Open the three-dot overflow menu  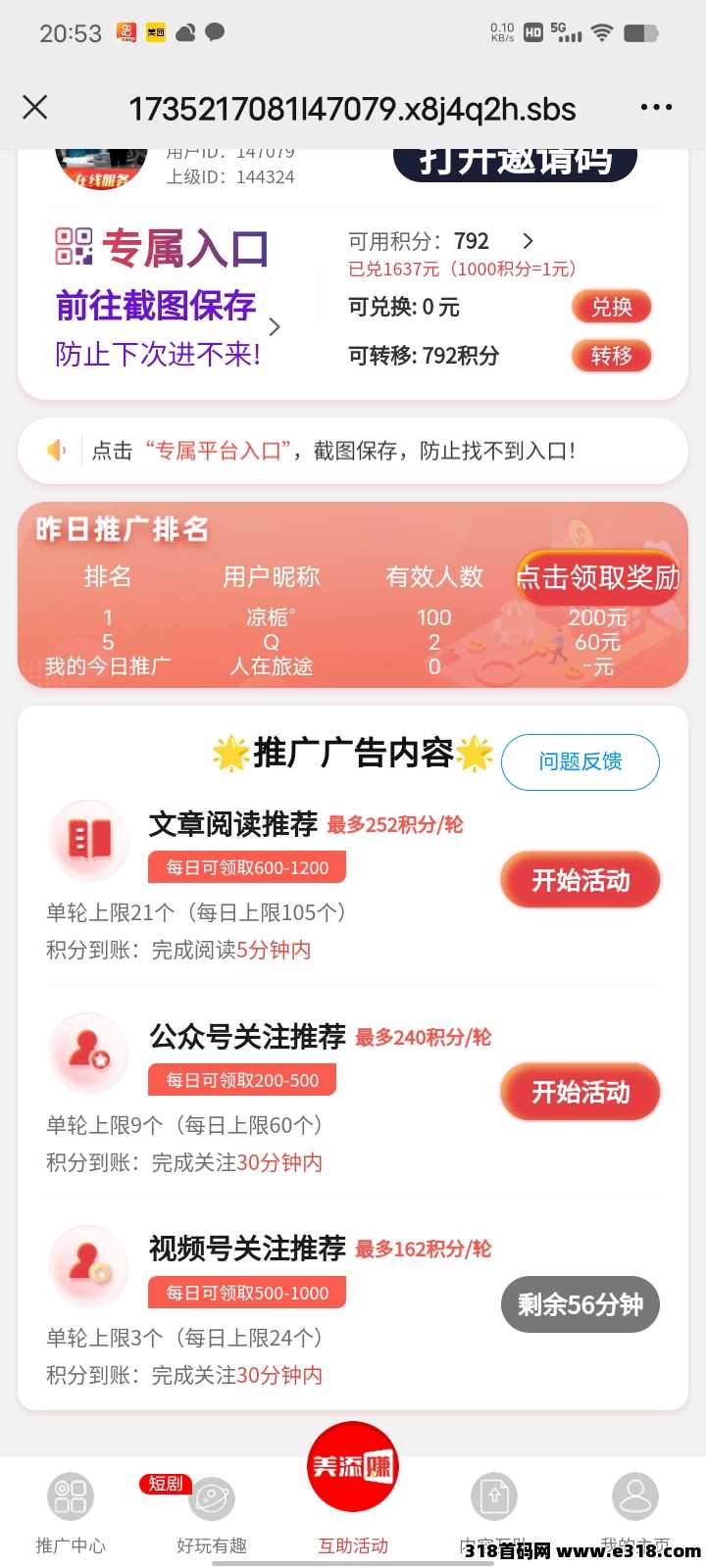(x=656, y=107)
